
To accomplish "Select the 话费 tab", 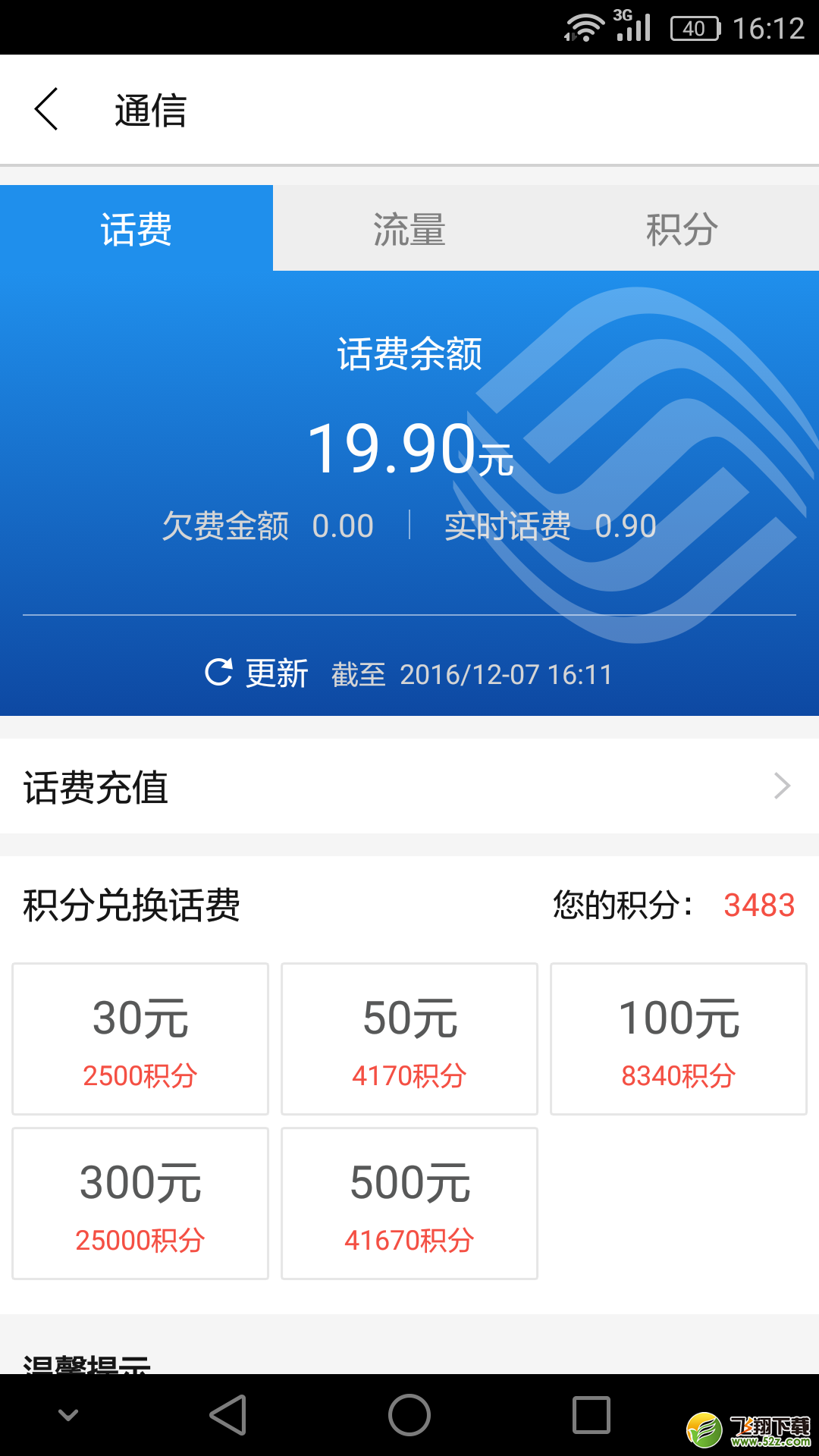I will [136, 228].
